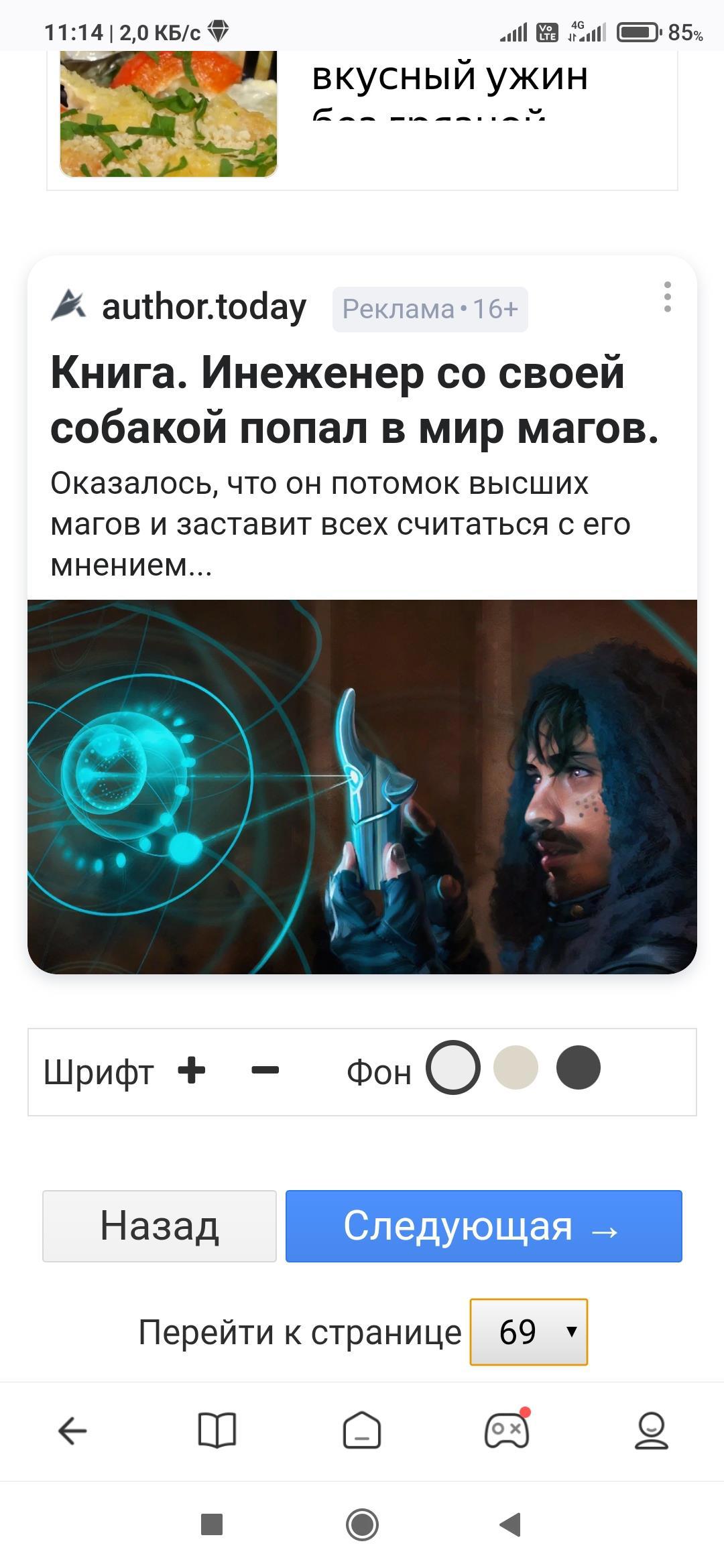
Task: Open the games controller section
Action: [507, 1431]
